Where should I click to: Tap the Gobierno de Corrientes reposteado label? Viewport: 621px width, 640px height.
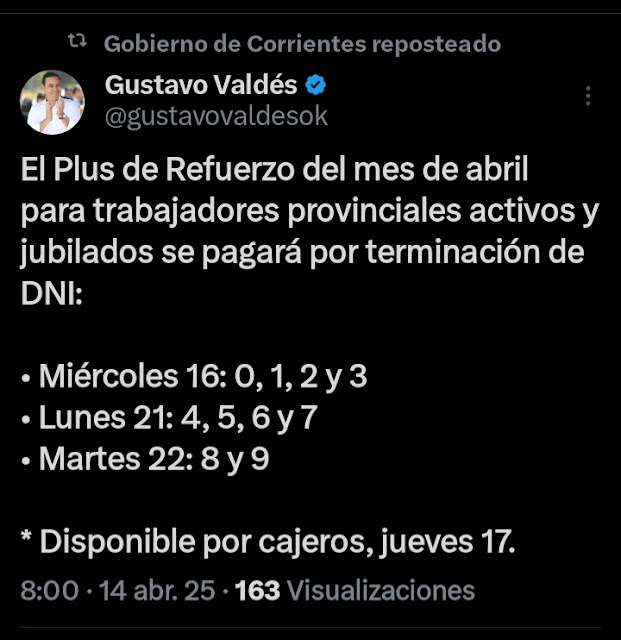pos(302,44)
